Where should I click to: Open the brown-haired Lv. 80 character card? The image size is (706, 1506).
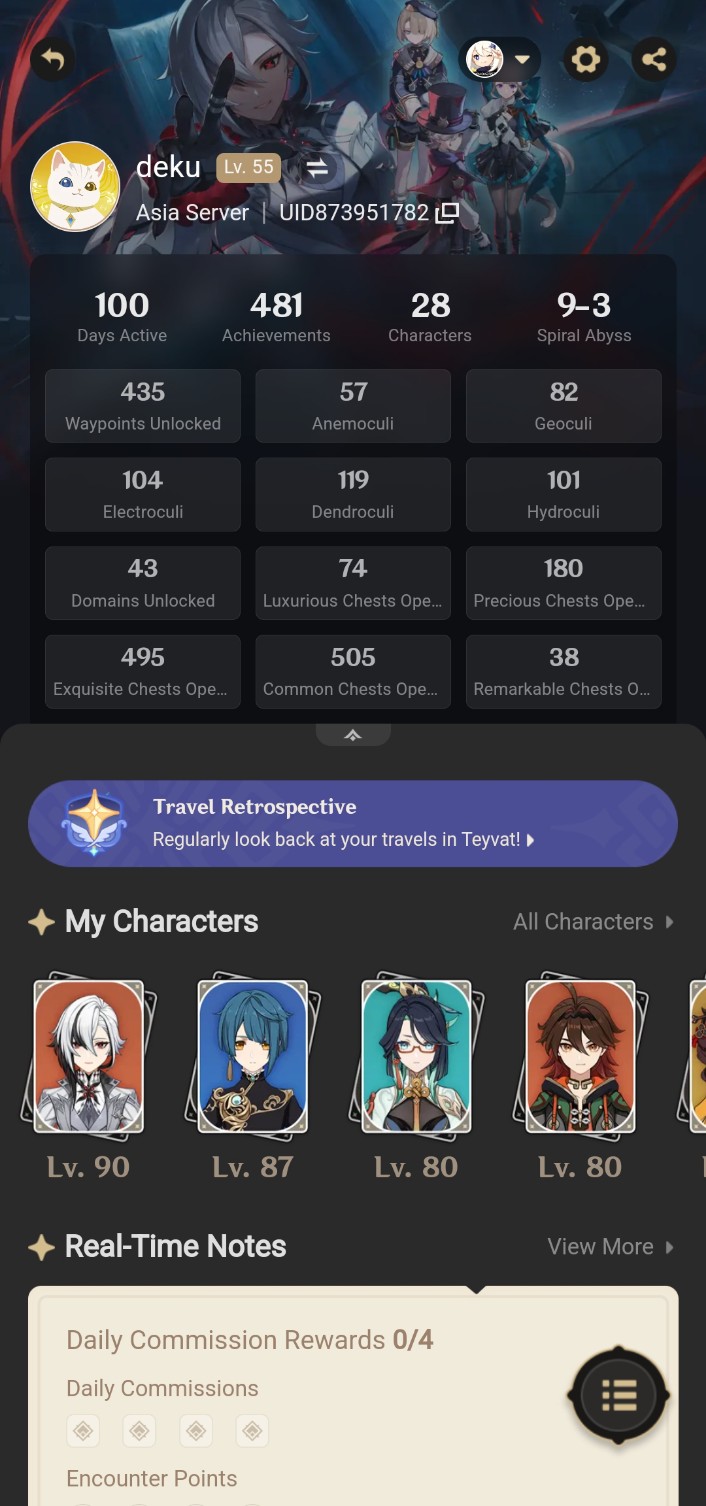[x=580, y=1058]
